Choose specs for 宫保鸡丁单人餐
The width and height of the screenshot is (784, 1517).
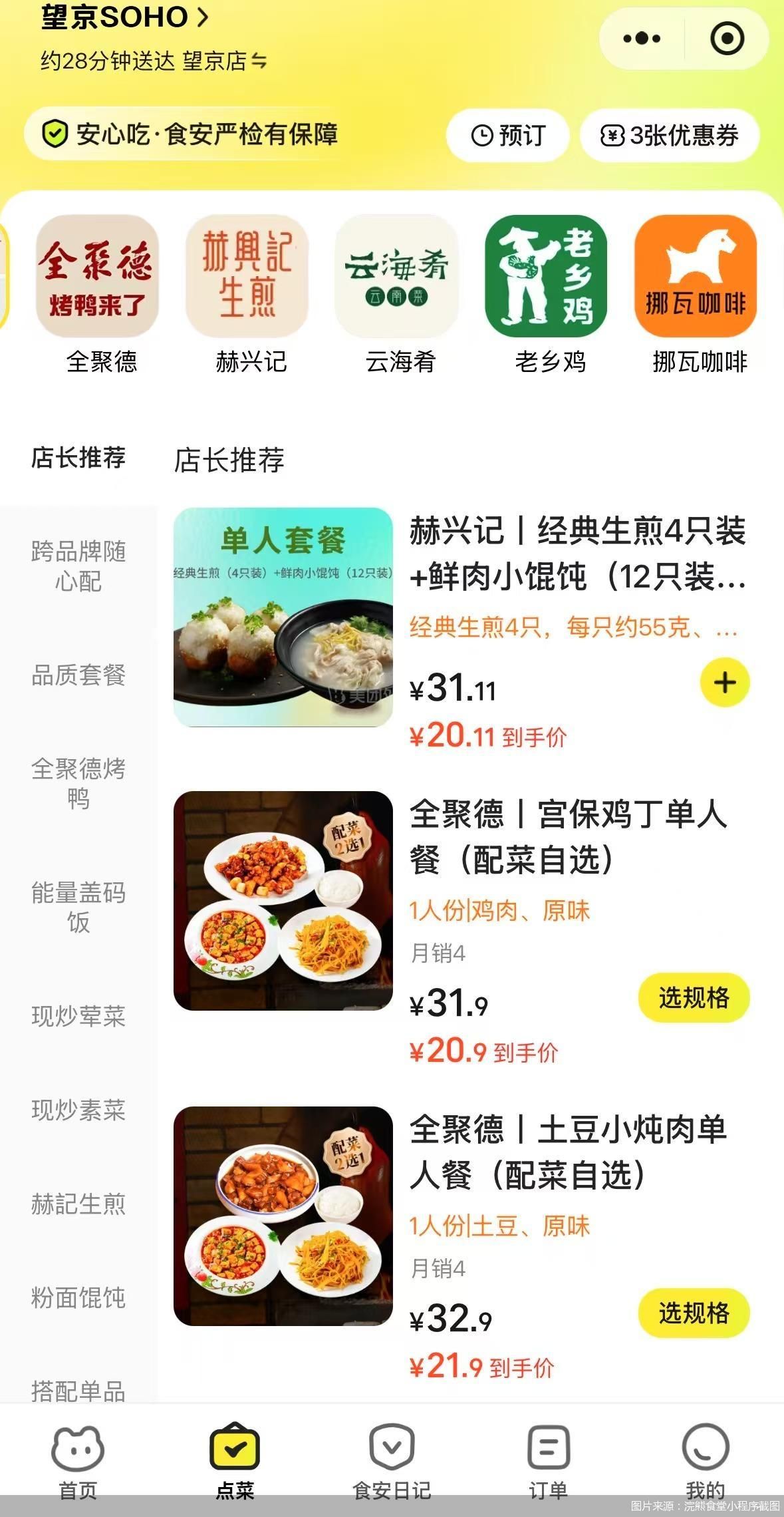pos(694,998)
